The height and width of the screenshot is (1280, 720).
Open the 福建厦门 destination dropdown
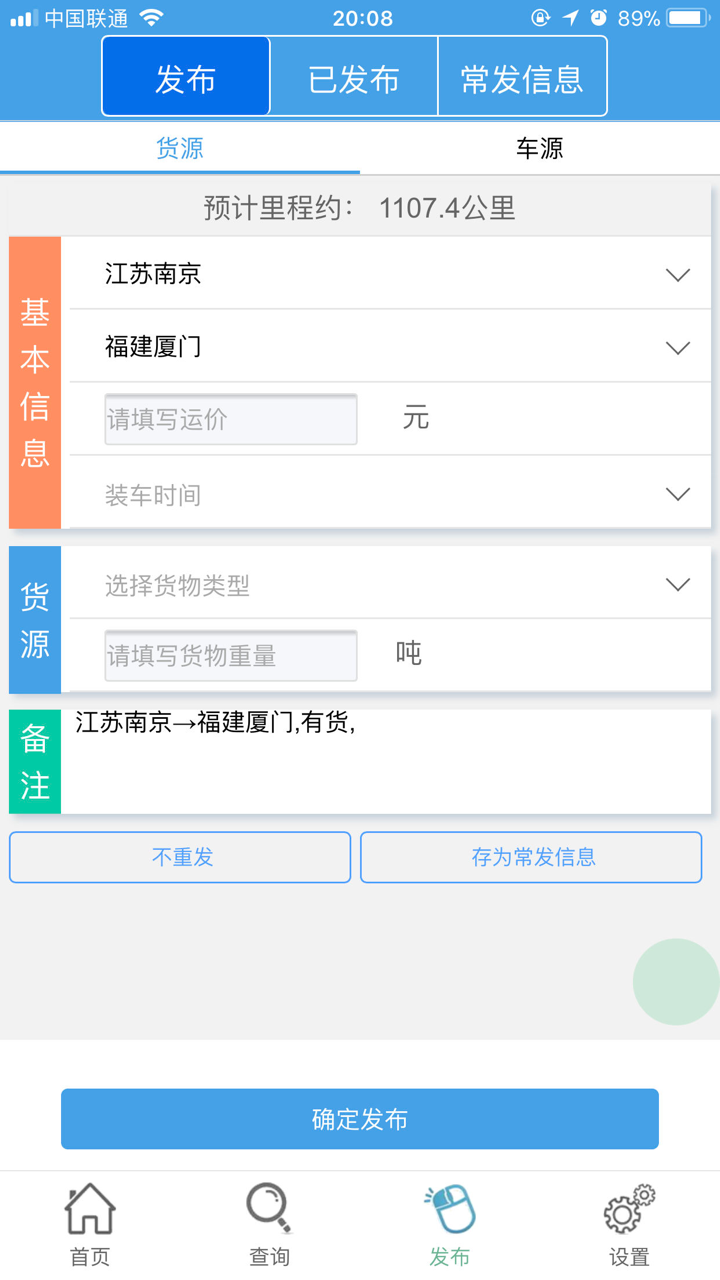[x=388, y=347]
